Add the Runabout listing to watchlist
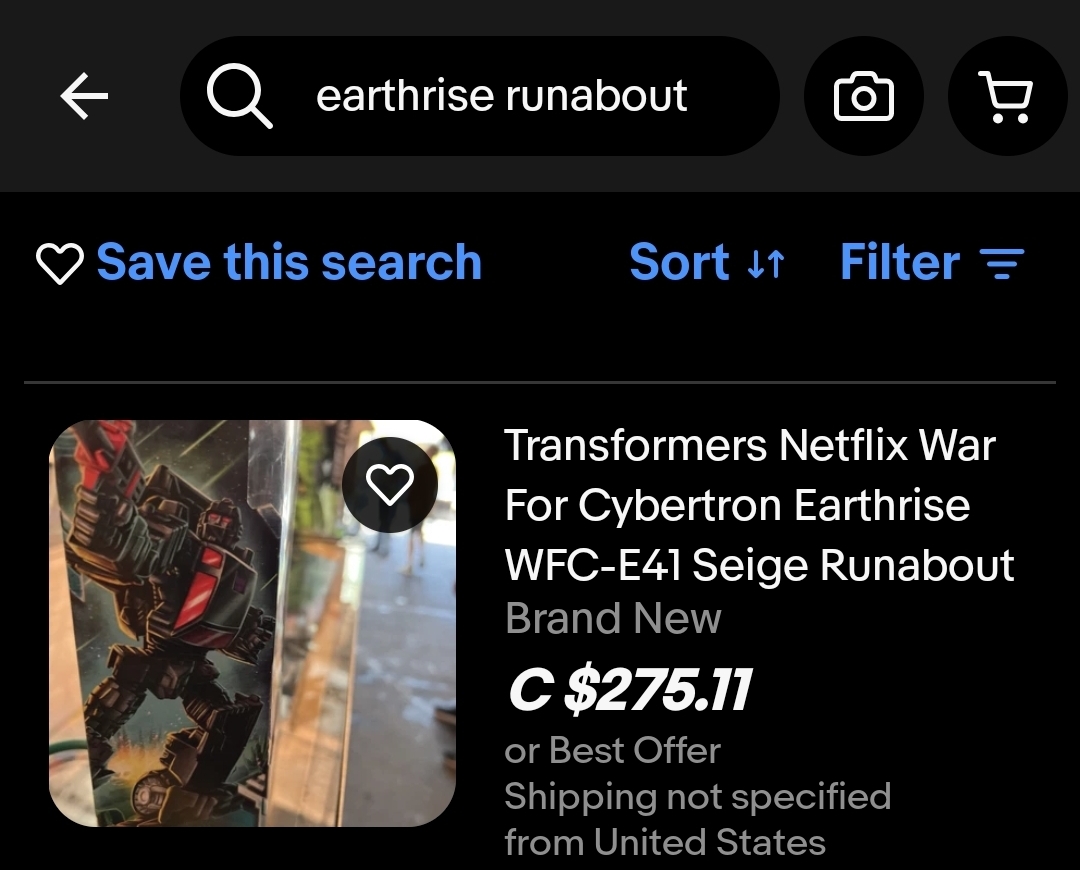This screenshot has width=1080, height=870. tap(390, 485)
